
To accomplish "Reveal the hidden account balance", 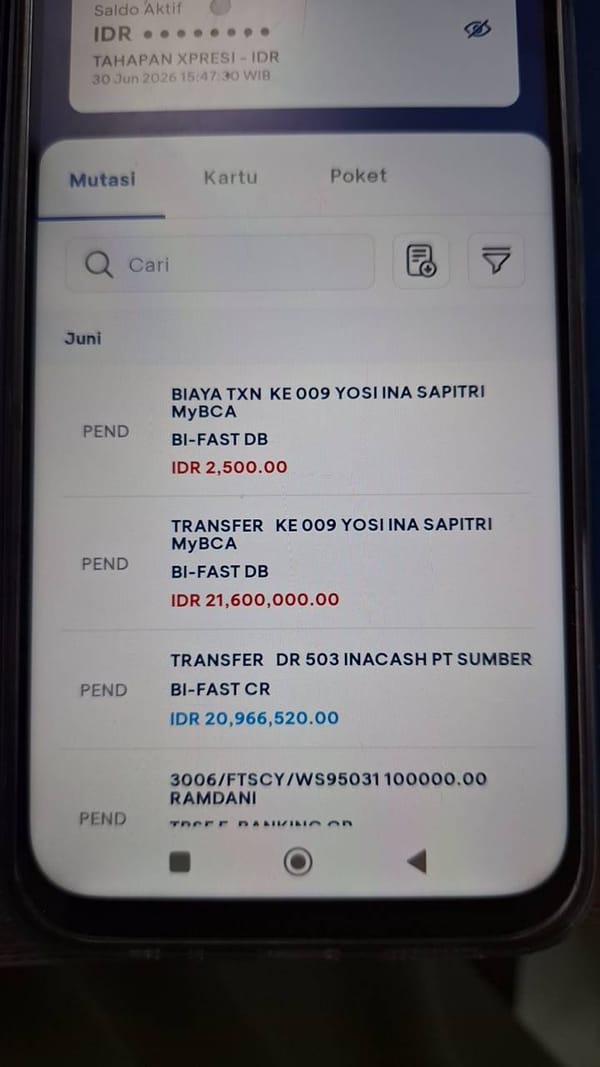I will (478, 29).
